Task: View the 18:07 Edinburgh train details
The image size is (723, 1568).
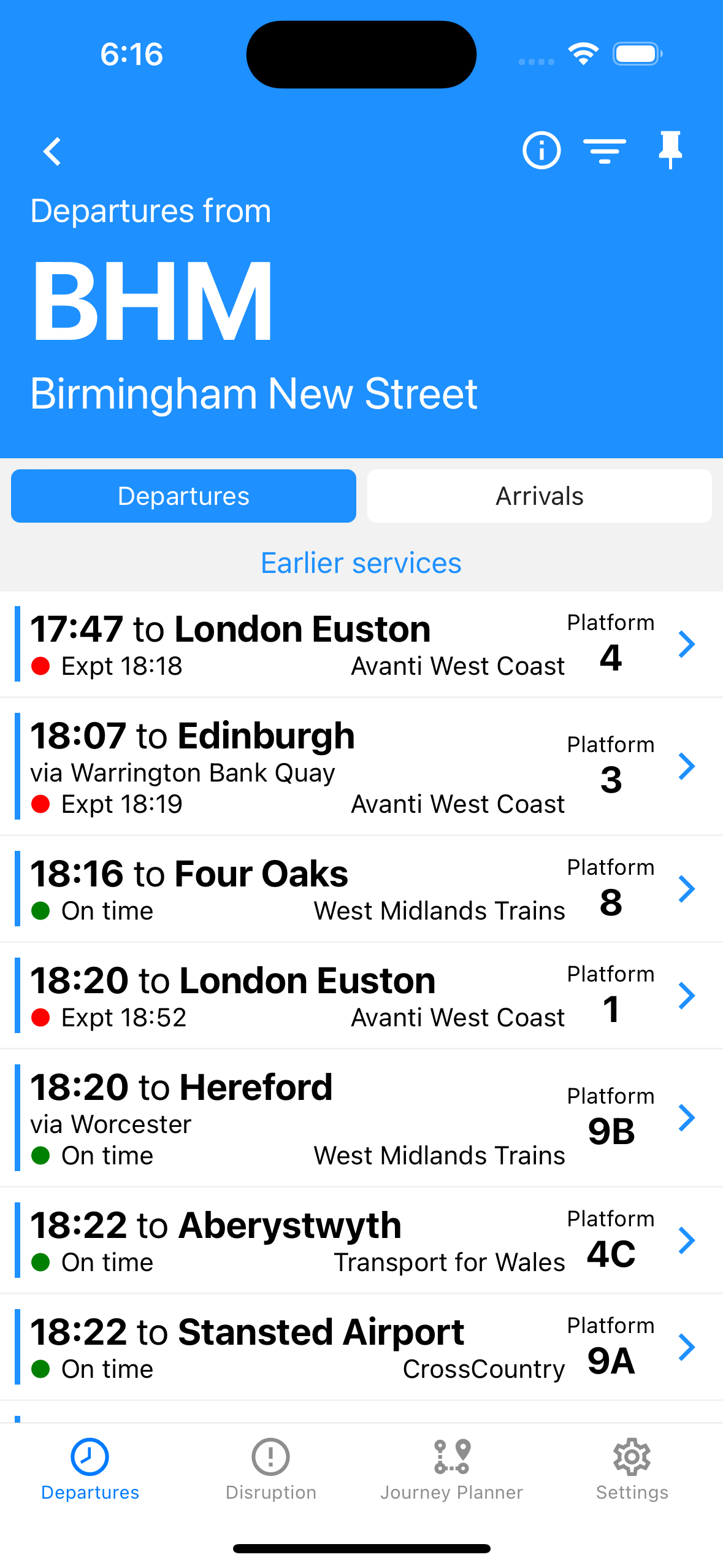Action: 361,766
